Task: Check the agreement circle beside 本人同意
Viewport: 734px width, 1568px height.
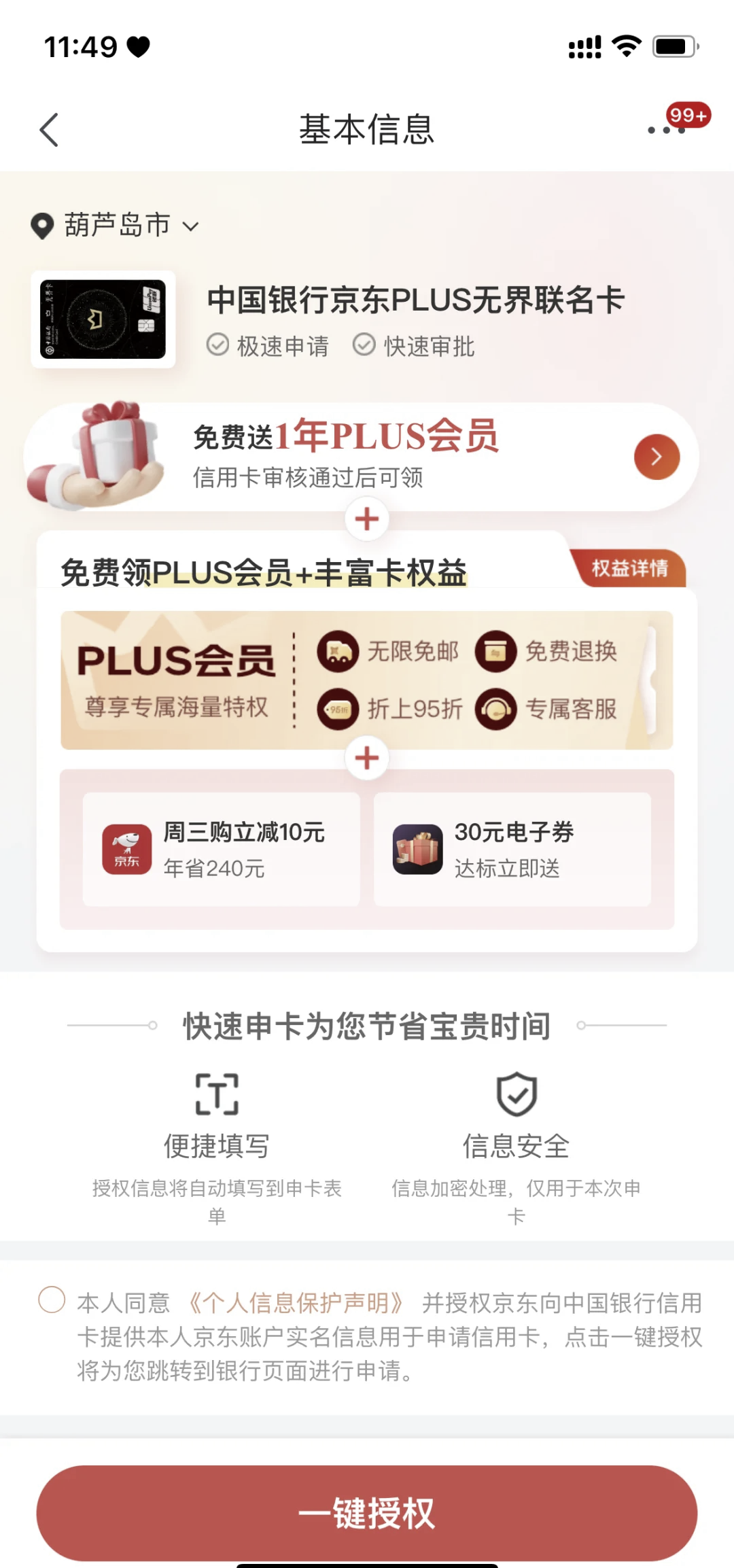Action: (52, 1300)
